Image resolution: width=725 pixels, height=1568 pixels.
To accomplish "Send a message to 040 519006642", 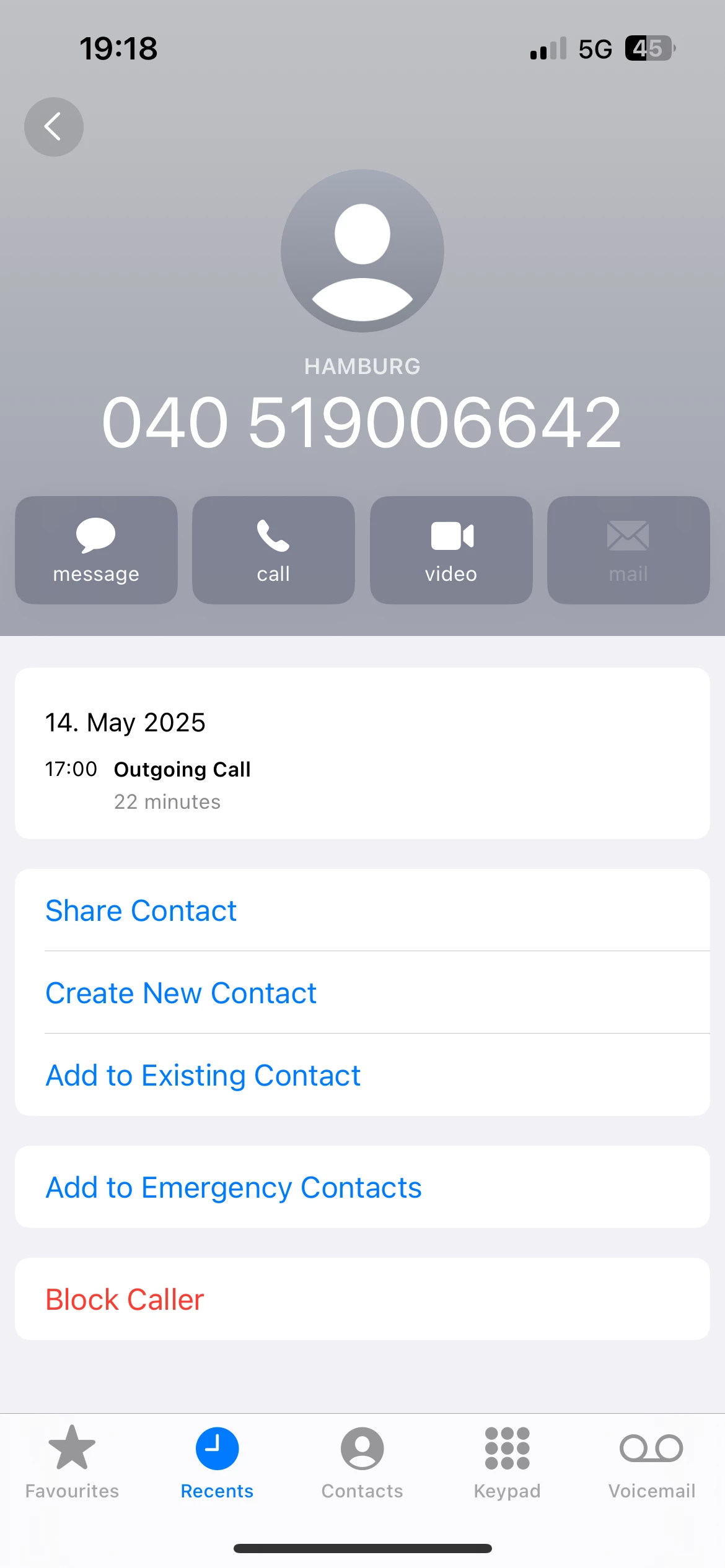I will (x=96, y=550).
